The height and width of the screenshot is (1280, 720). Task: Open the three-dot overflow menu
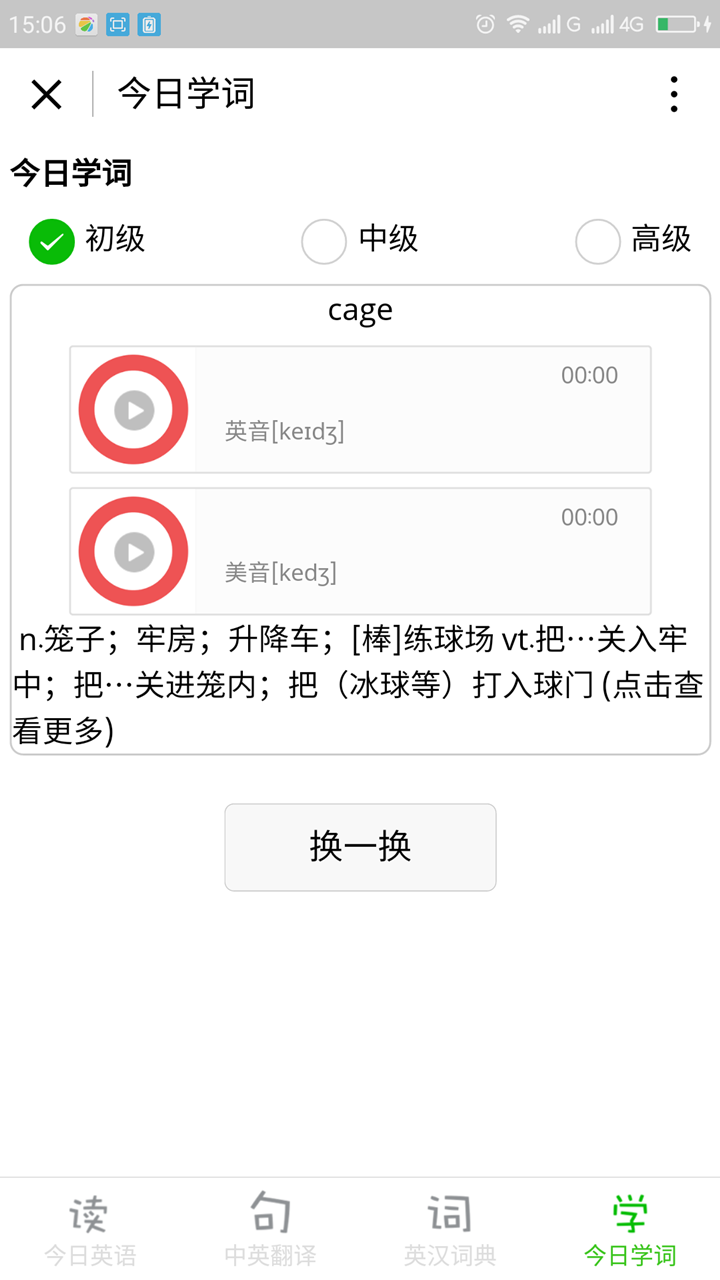coord(674,94)
